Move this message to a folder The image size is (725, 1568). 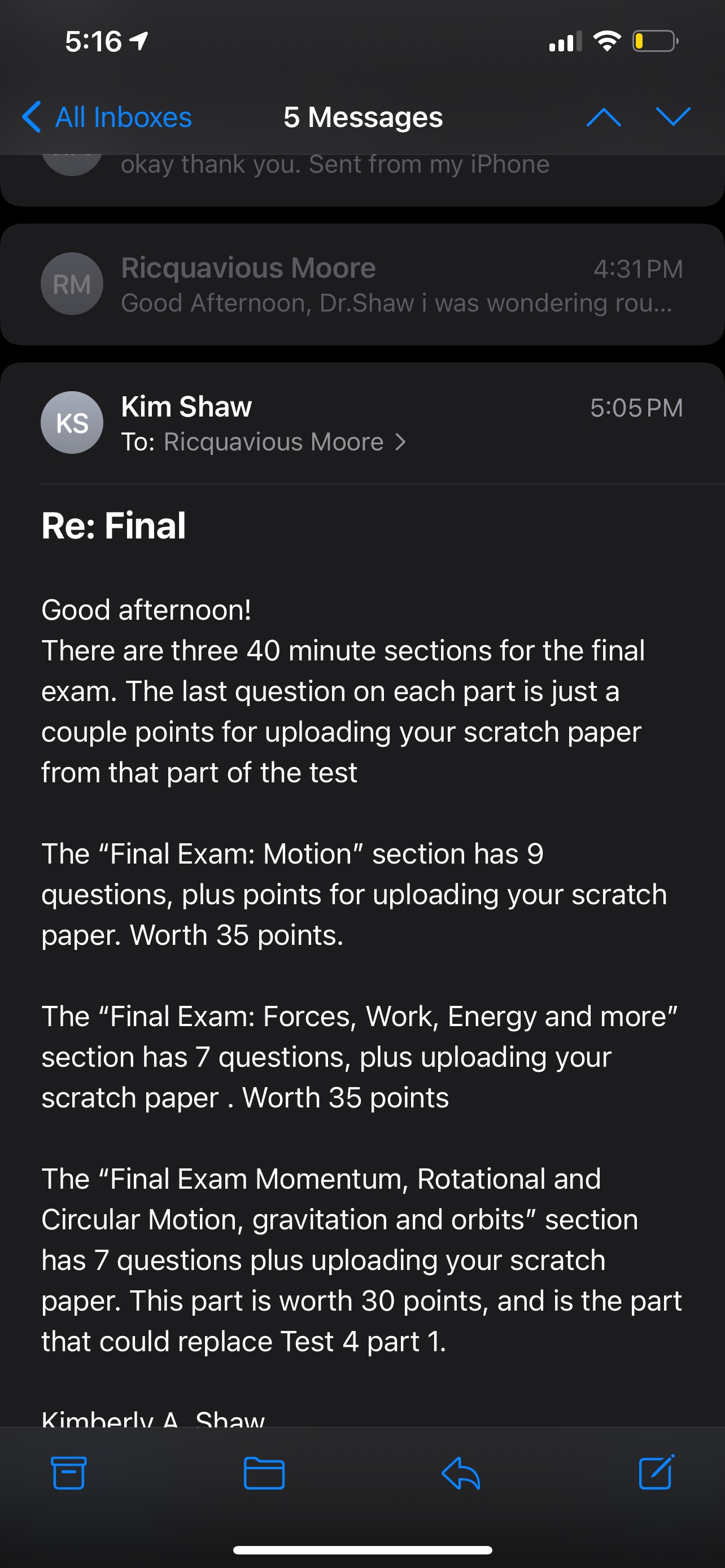point(264,1473)
